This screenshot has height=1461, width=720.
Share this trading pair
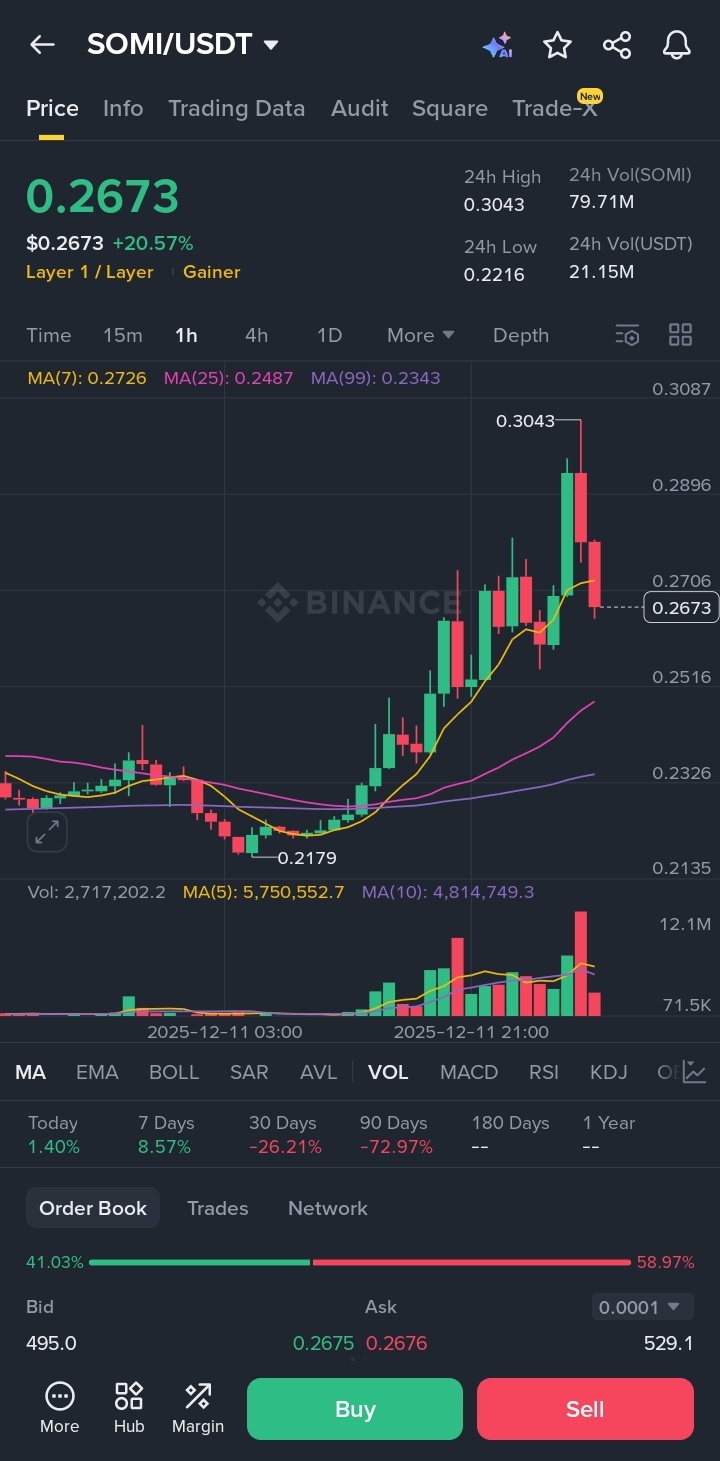point(617,45)
